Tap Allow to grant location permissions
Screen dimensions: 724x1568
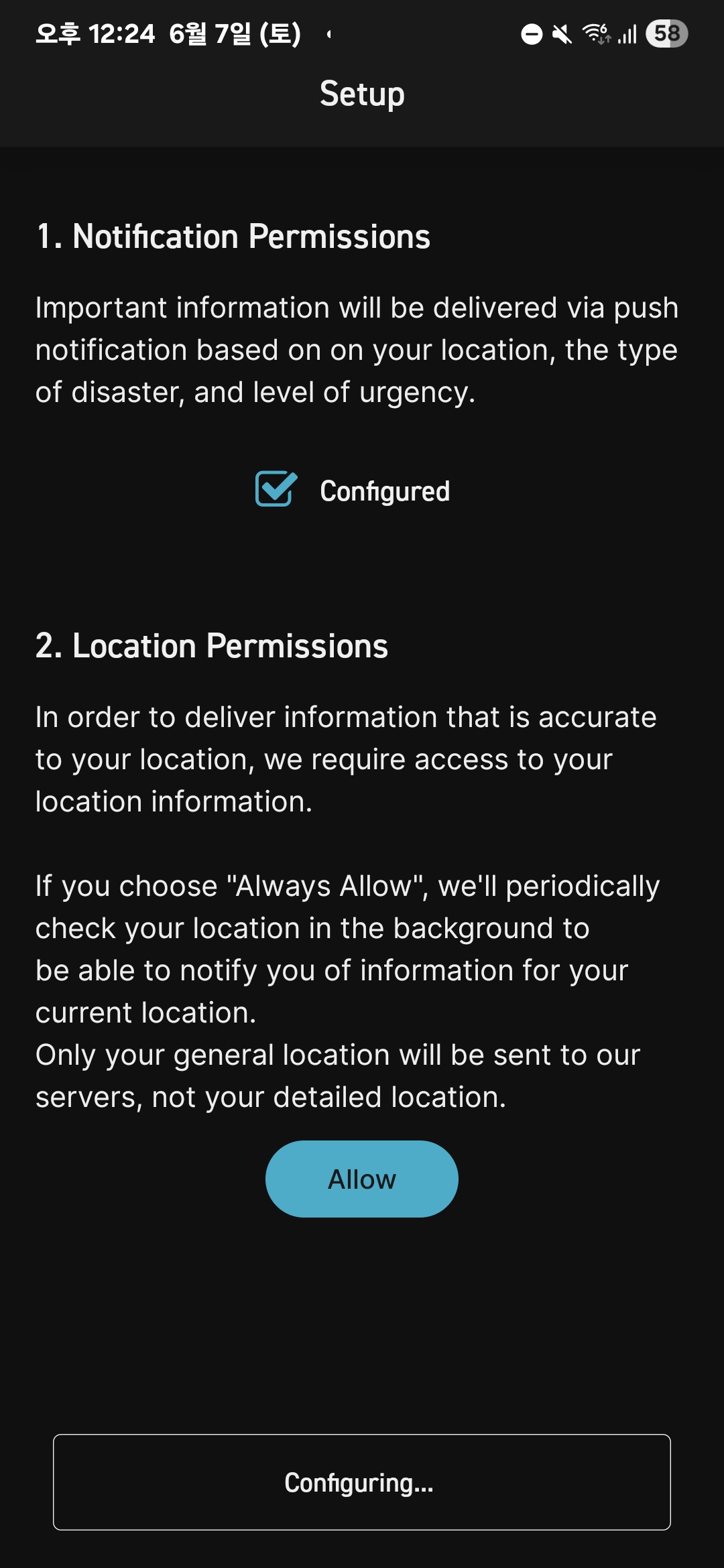tap(362, 1179)
